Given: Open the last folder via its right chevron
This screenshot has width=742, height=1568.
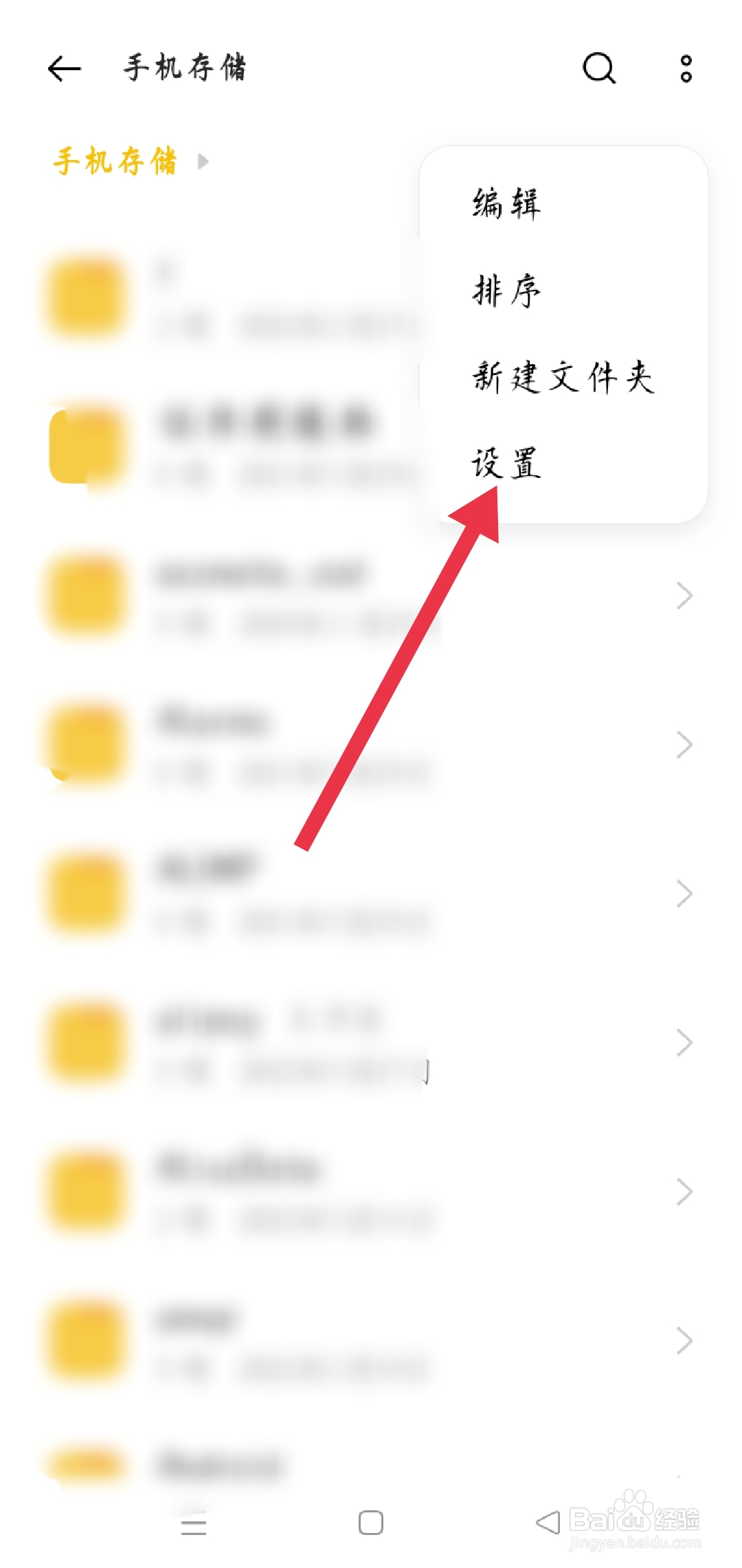Looking at the screenshot, I should [x=684, y=1341].
